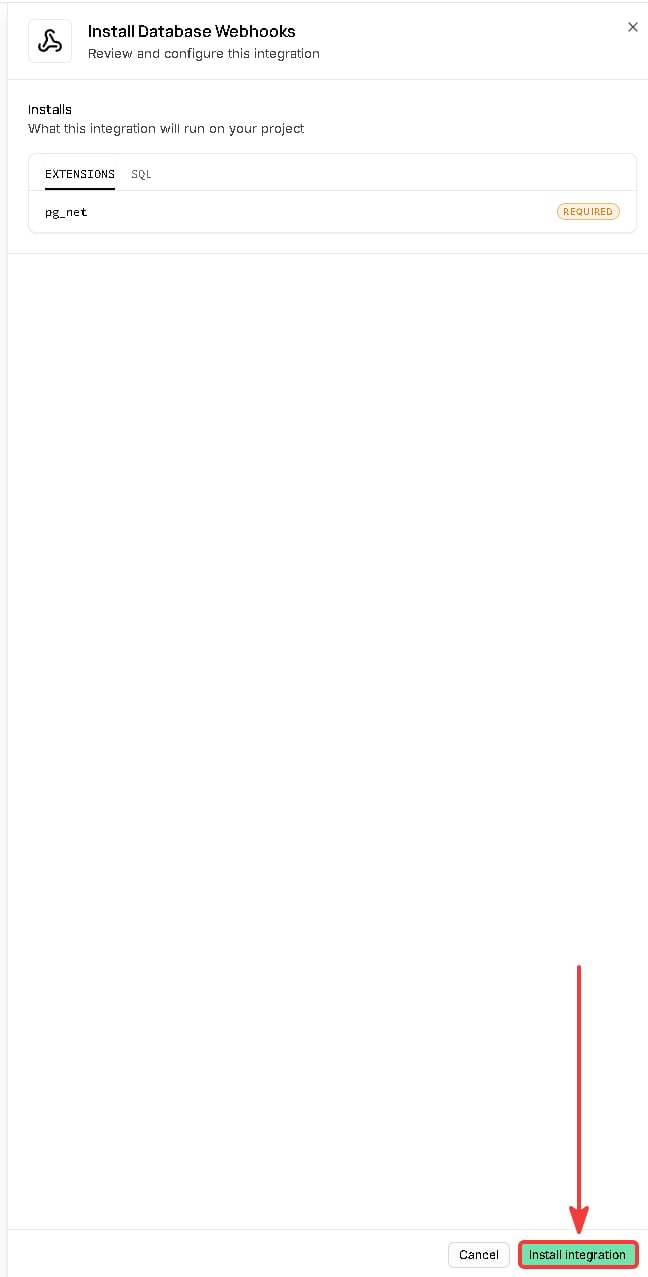Confirm with the Install integration button

(x=577, y=1254)
